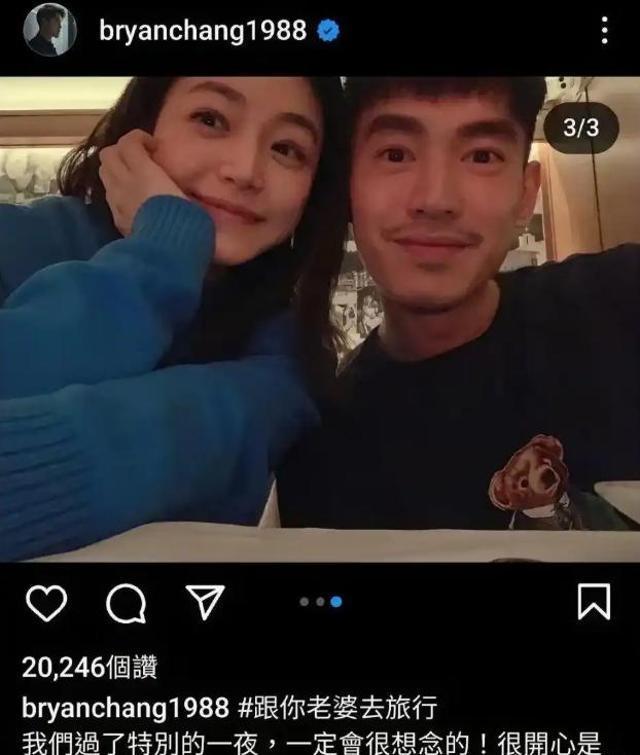Open bryanchang1988 username in the header
This screenshot has height=755, width=640.
point(203,31)
